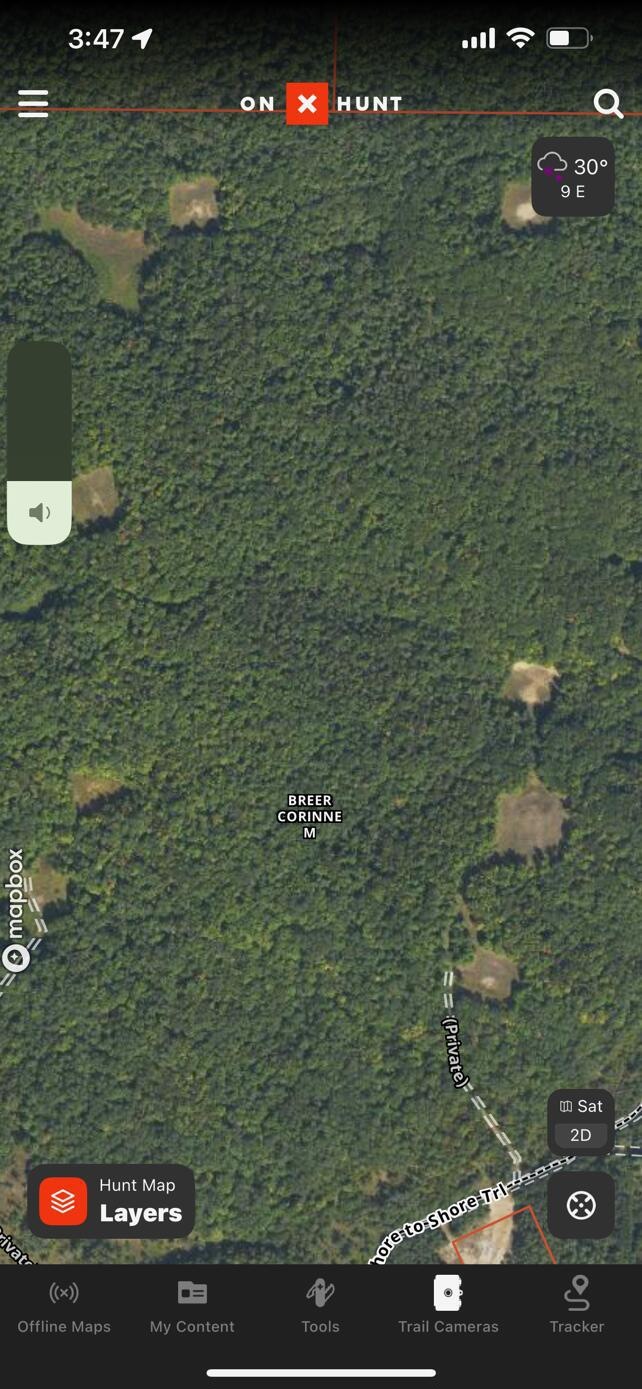The width and height of the screenshot is (642, 1389).
Task: Center map on my location
Action: tap(580, 1205)
